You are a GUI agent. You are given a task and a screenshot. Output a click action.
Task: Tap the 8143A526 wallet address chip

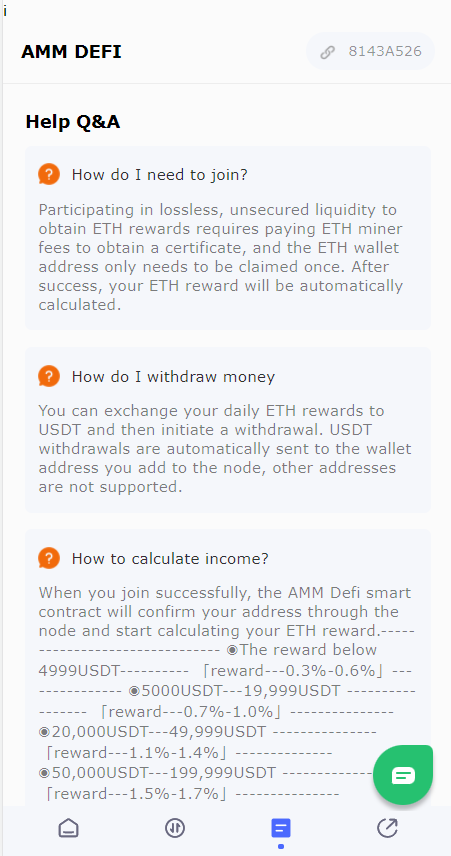pyautogui.click(x=370, y=52)
